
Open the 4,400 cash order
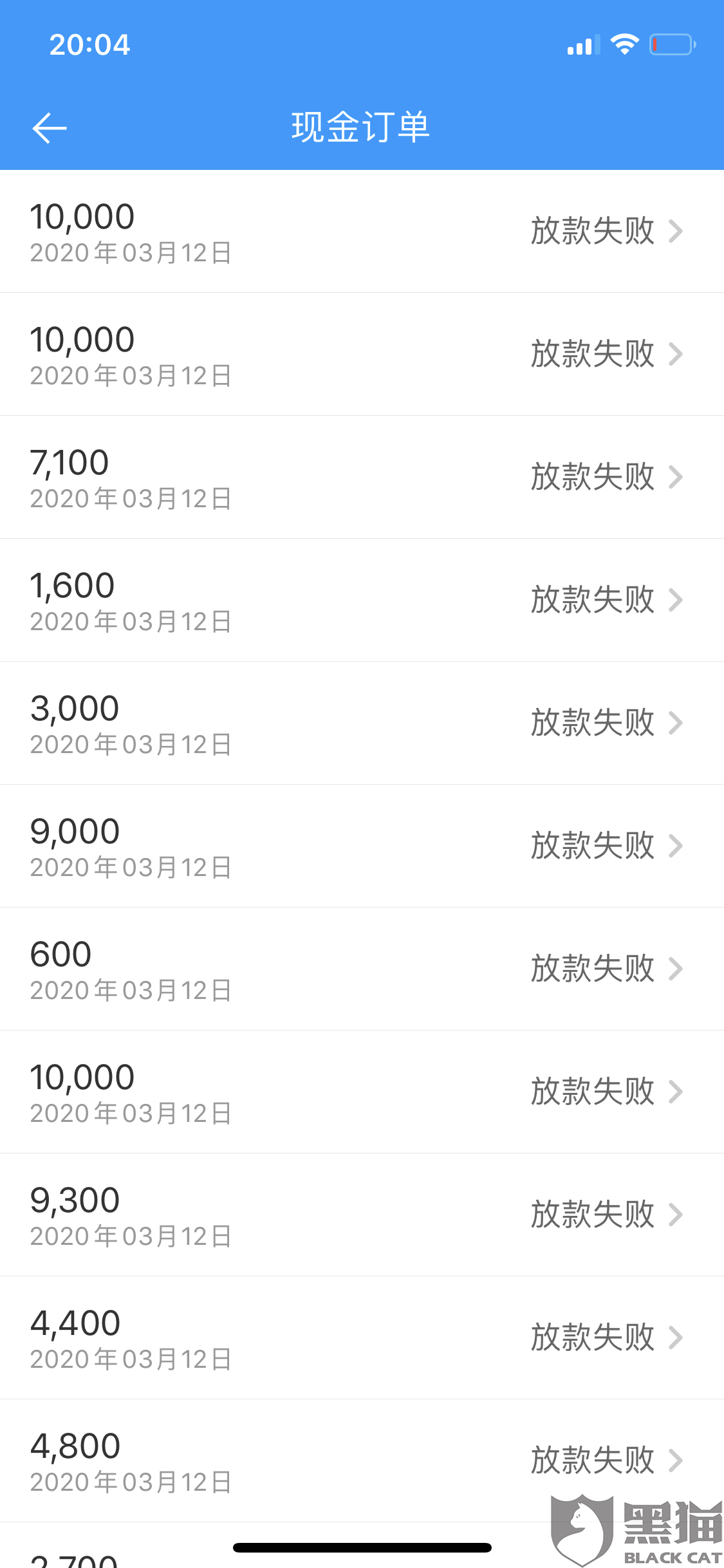(362, 1338)
